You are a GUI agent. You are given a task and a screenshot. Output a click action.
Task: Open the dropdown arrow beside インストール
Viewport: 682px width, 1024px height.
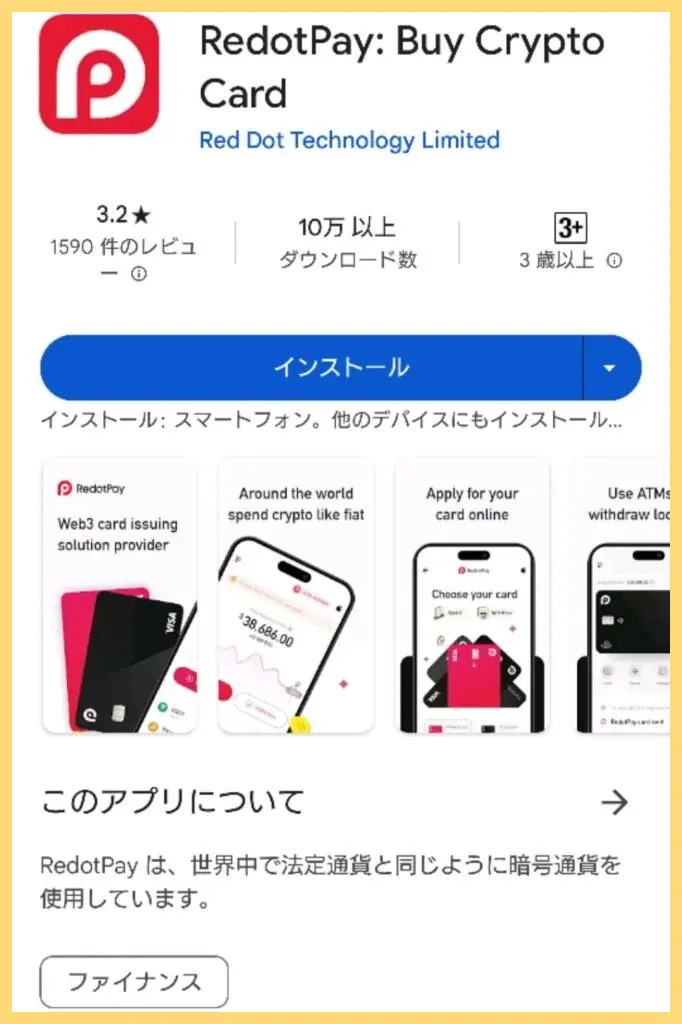611,367
